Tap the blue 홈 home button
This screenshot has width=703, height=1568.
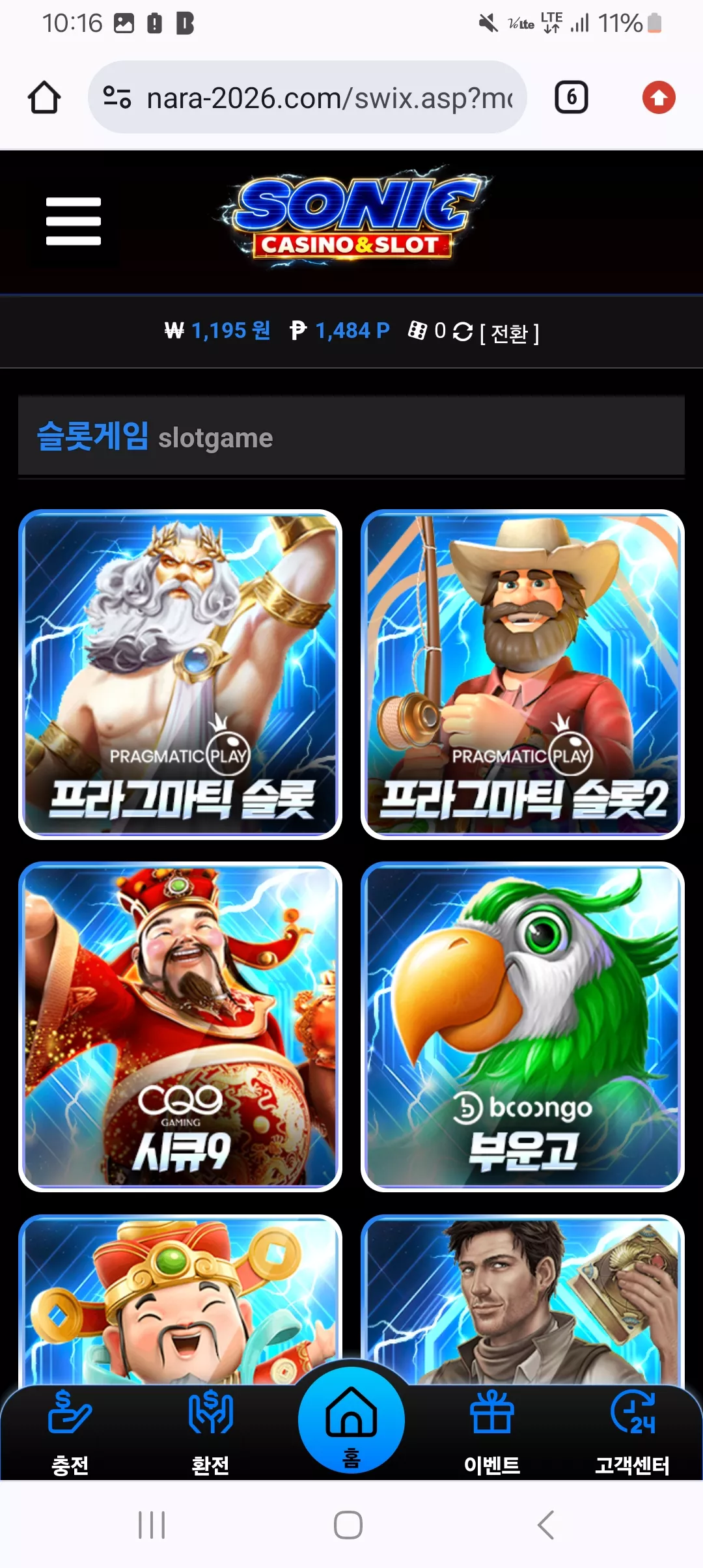pyautogui.click(x=351, y=1420)
